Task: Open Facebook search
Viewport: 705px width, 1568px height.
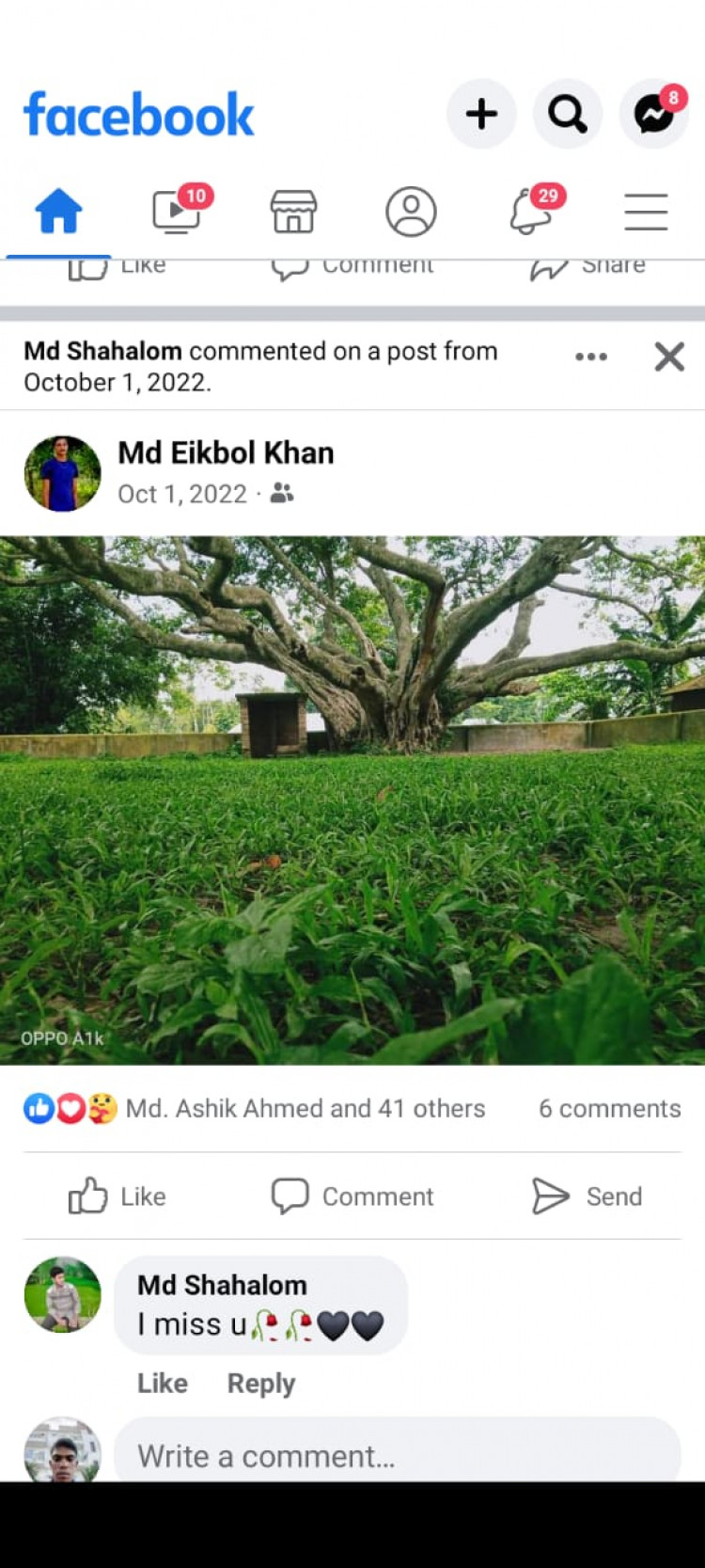Action: pos(568,115)
